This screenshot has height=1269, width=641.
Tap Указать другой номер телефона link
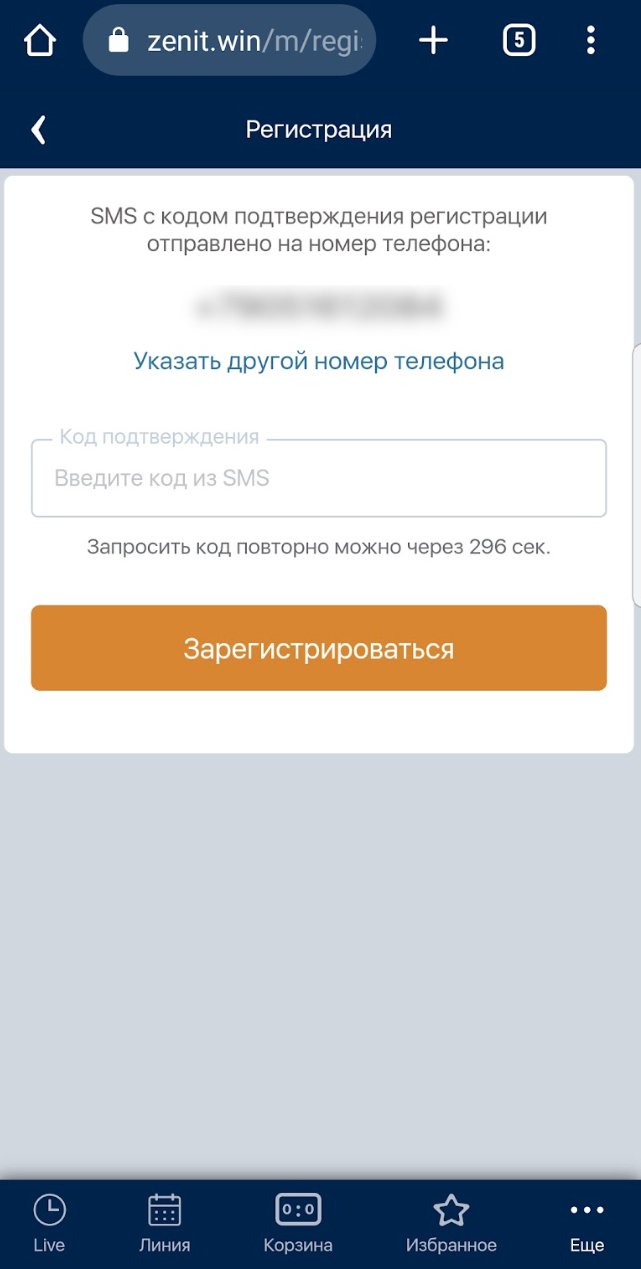pos(319,361)
